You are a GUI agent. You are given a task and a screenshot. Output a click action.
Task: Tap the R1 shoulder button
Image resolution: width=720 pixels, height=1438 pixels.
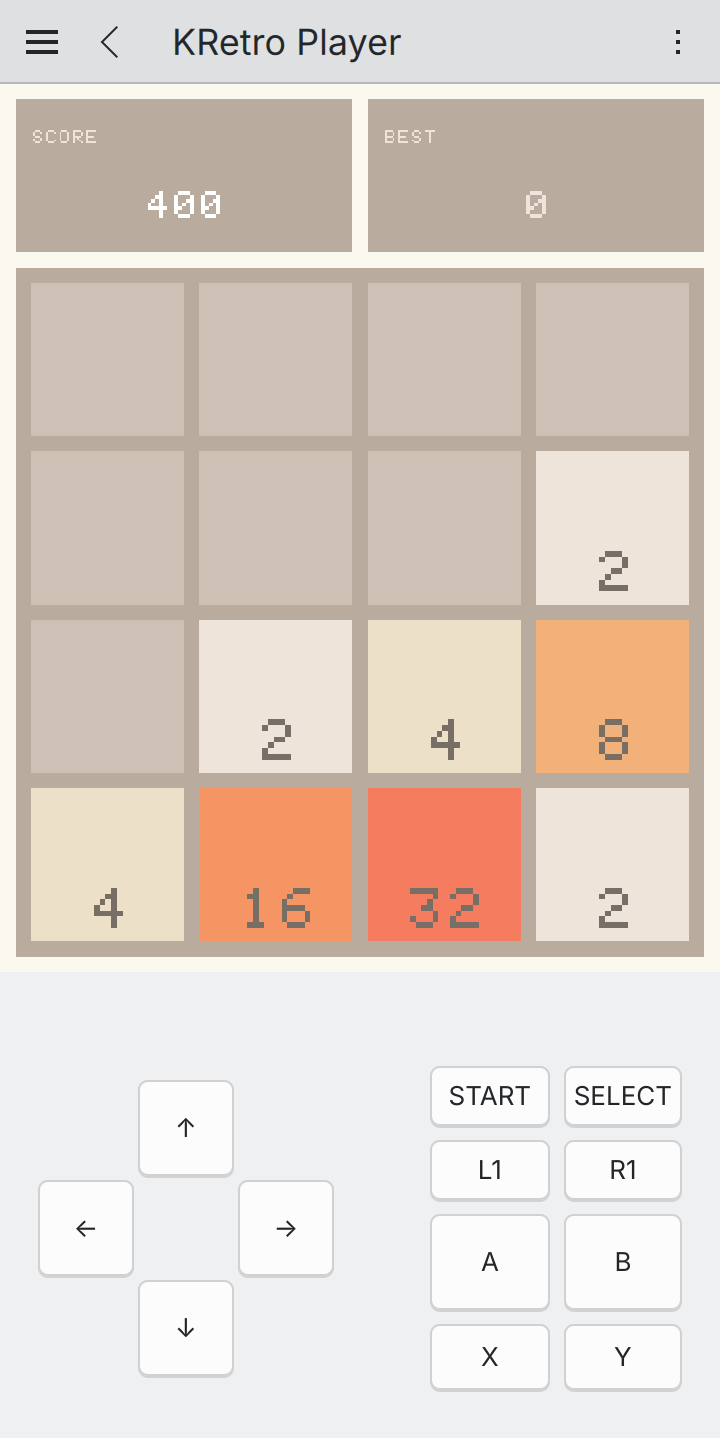click(623, 1170)
